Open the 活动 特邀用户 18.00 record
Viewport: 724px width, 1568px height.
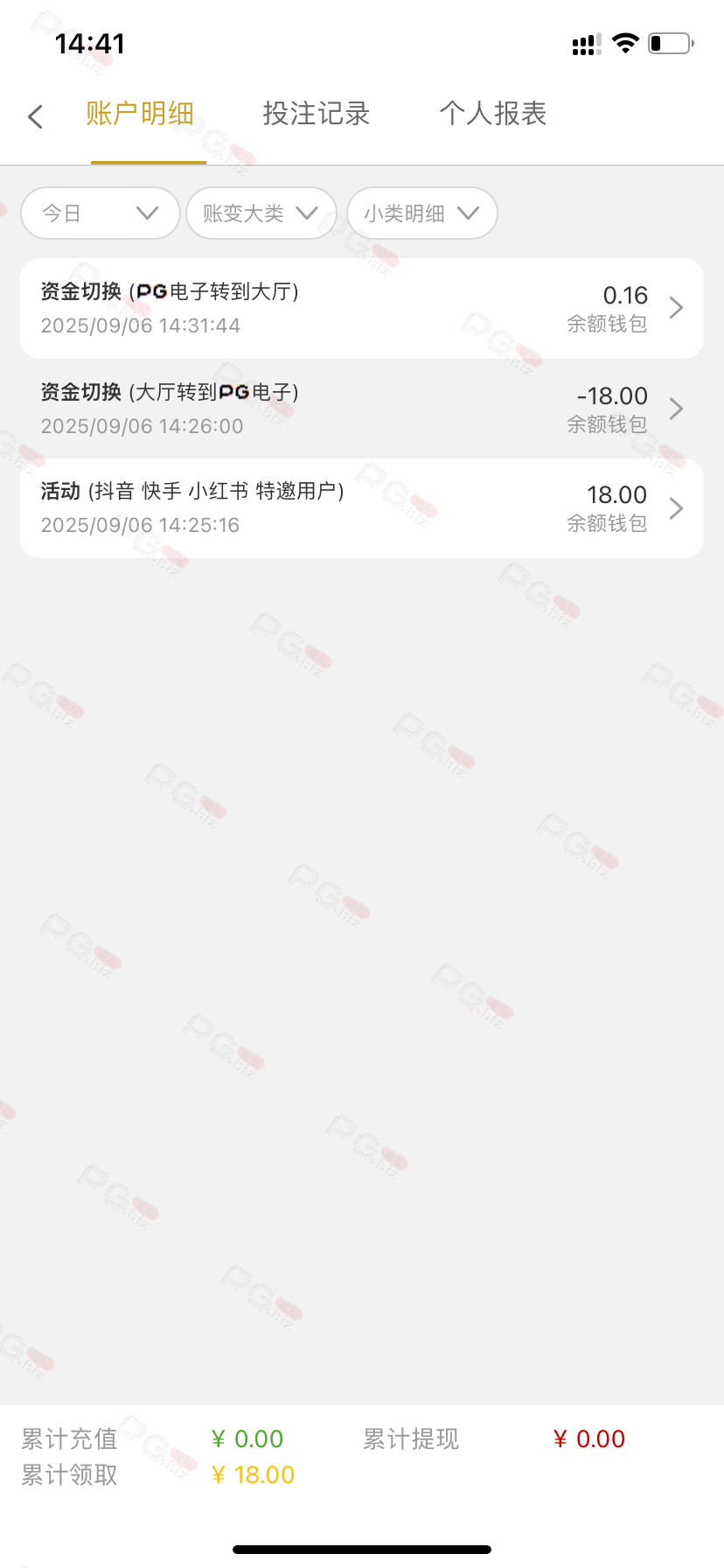tap(362, 508)
